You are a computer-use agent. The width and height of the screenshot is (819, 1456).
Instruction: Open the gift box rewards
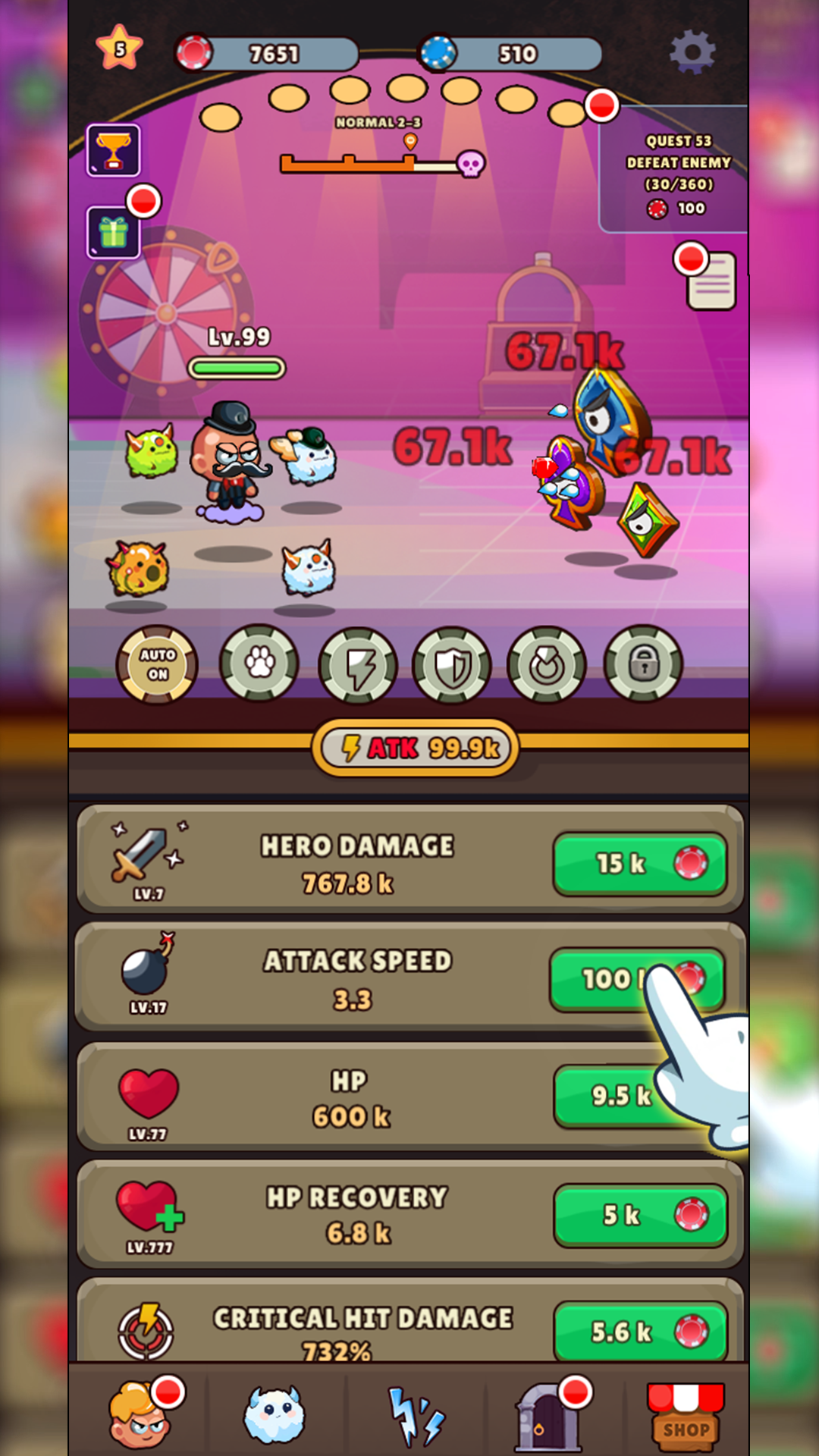coord(113,232)
